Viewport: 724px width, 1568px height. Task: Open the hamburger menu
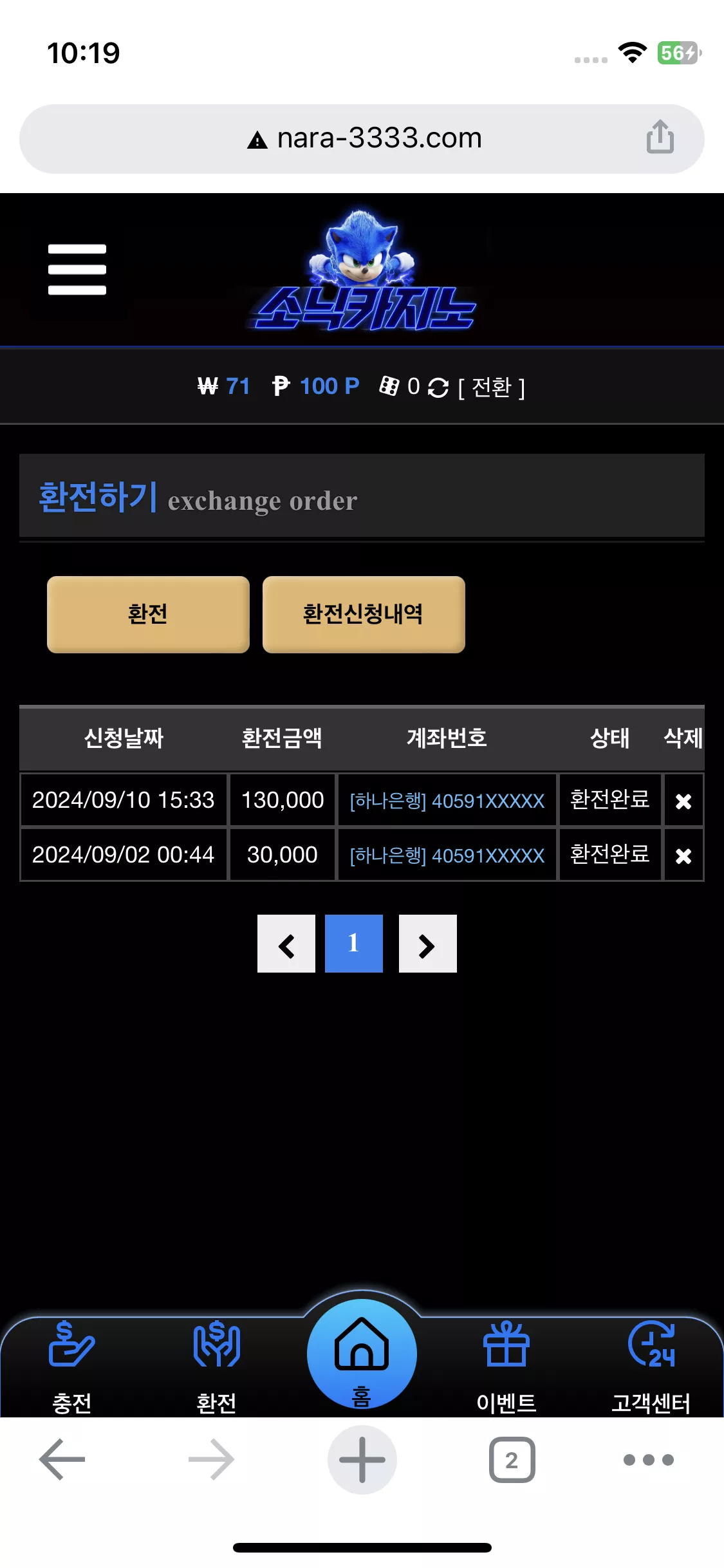pyautogui.click(x=77, y=270)
